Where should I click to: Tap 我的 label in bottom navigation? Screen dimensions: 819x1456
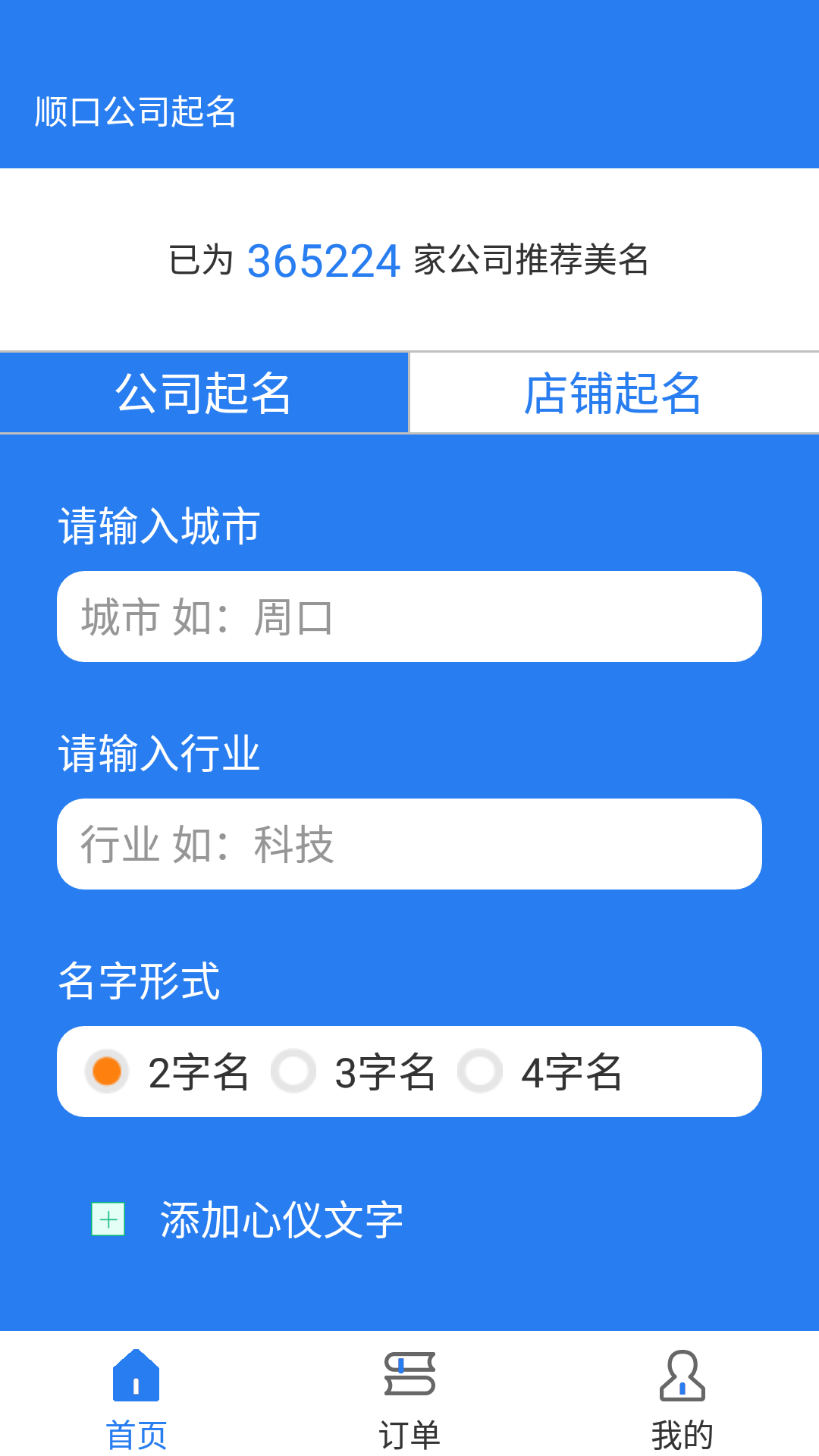pos(682,1432)
